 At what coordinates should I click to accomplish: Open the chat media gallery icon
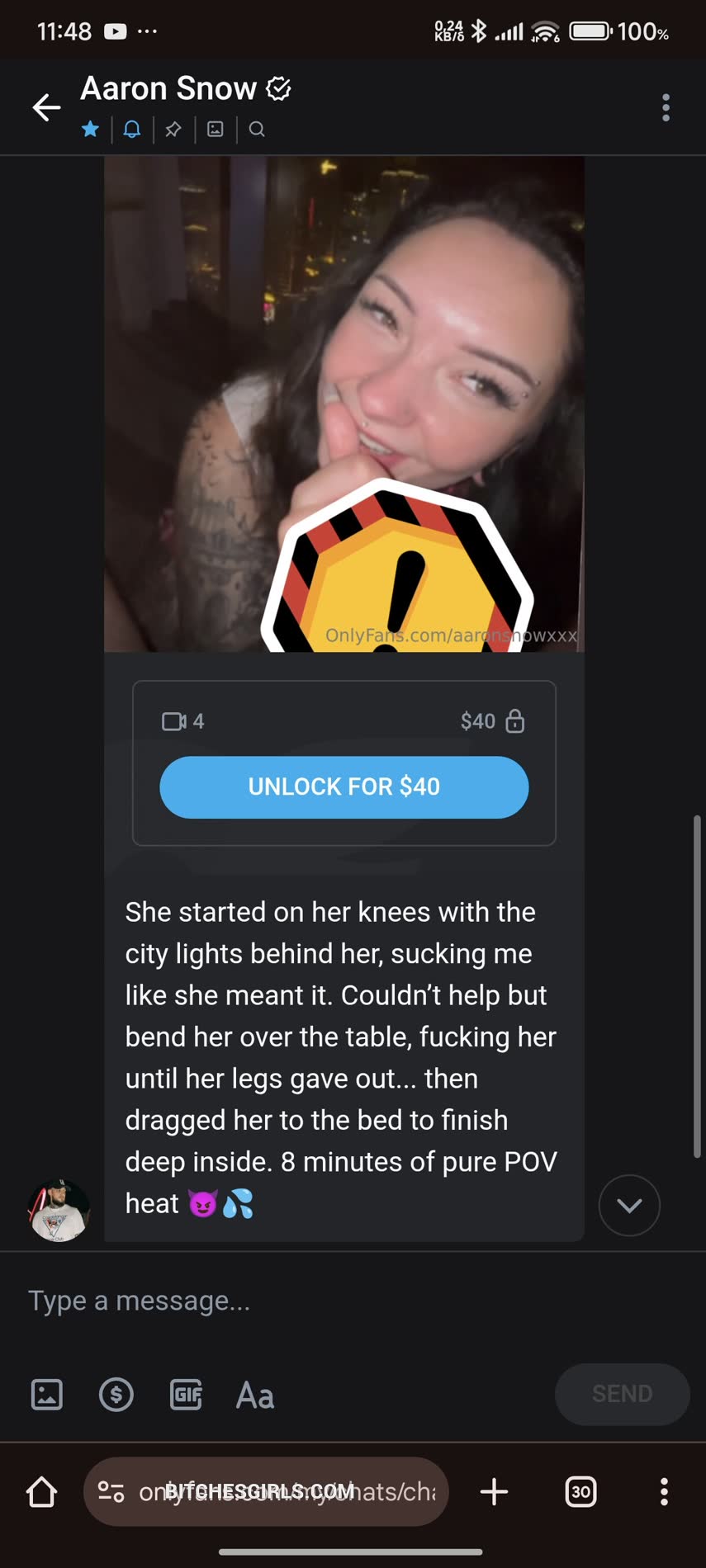click(x=216, y=130)
